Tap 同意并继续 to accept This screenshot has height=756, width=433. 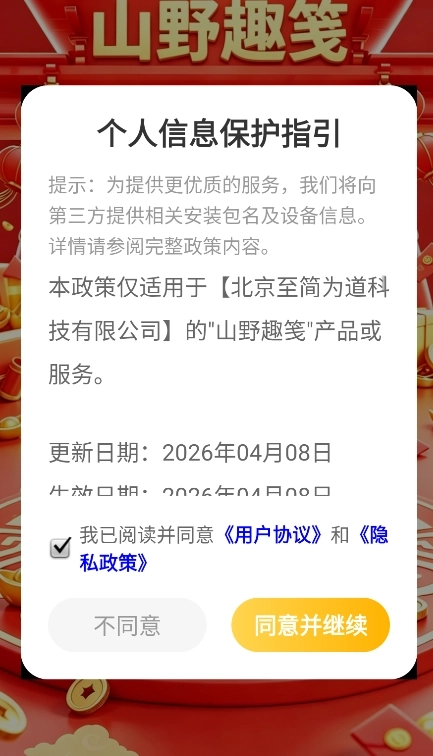click(x=311, y=625)
